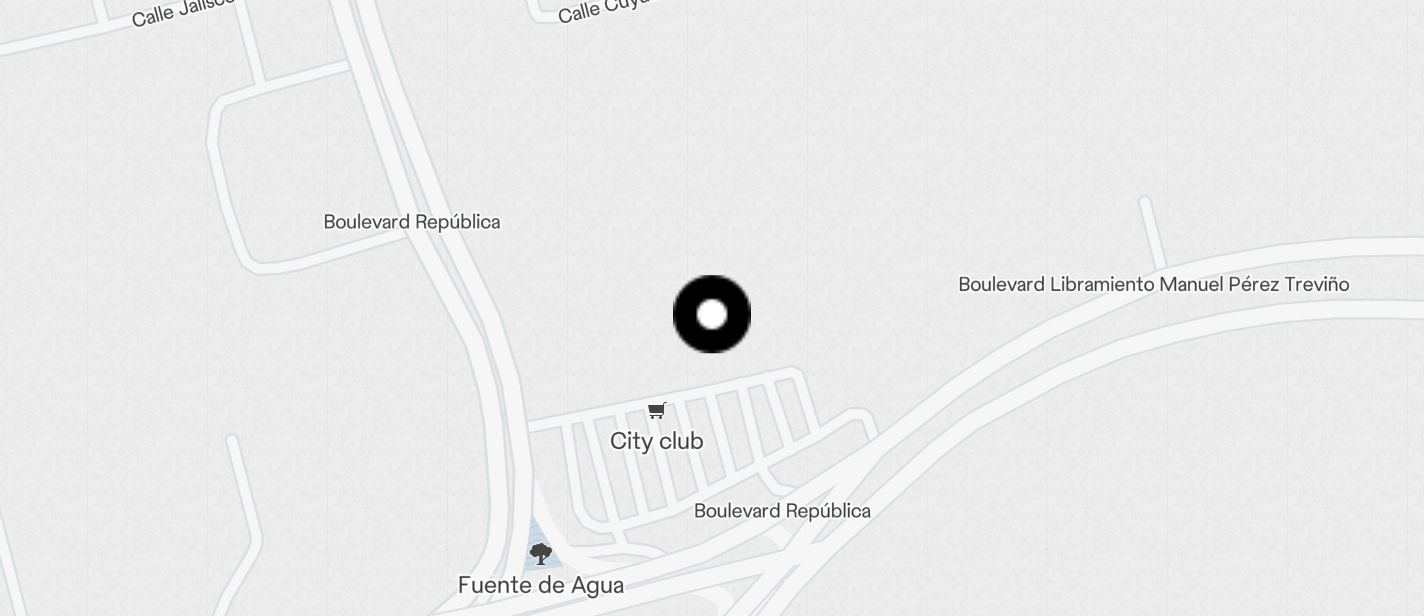Select the Fuente de Agua park marker

tap(541, 554)
